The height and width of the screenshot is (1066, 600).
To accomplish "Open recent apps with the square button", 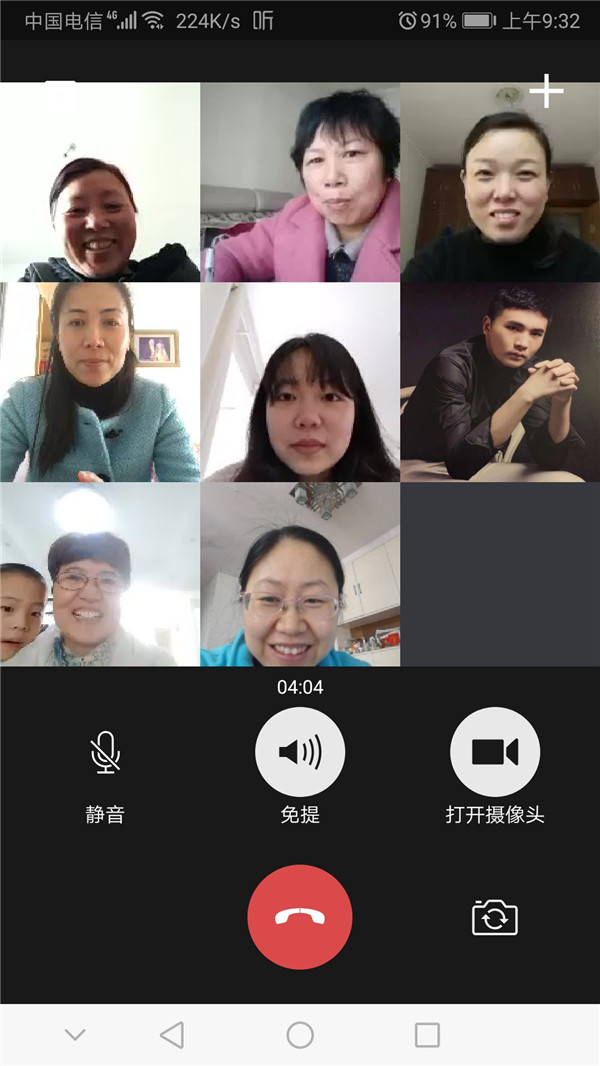I will click(427, 1035).
